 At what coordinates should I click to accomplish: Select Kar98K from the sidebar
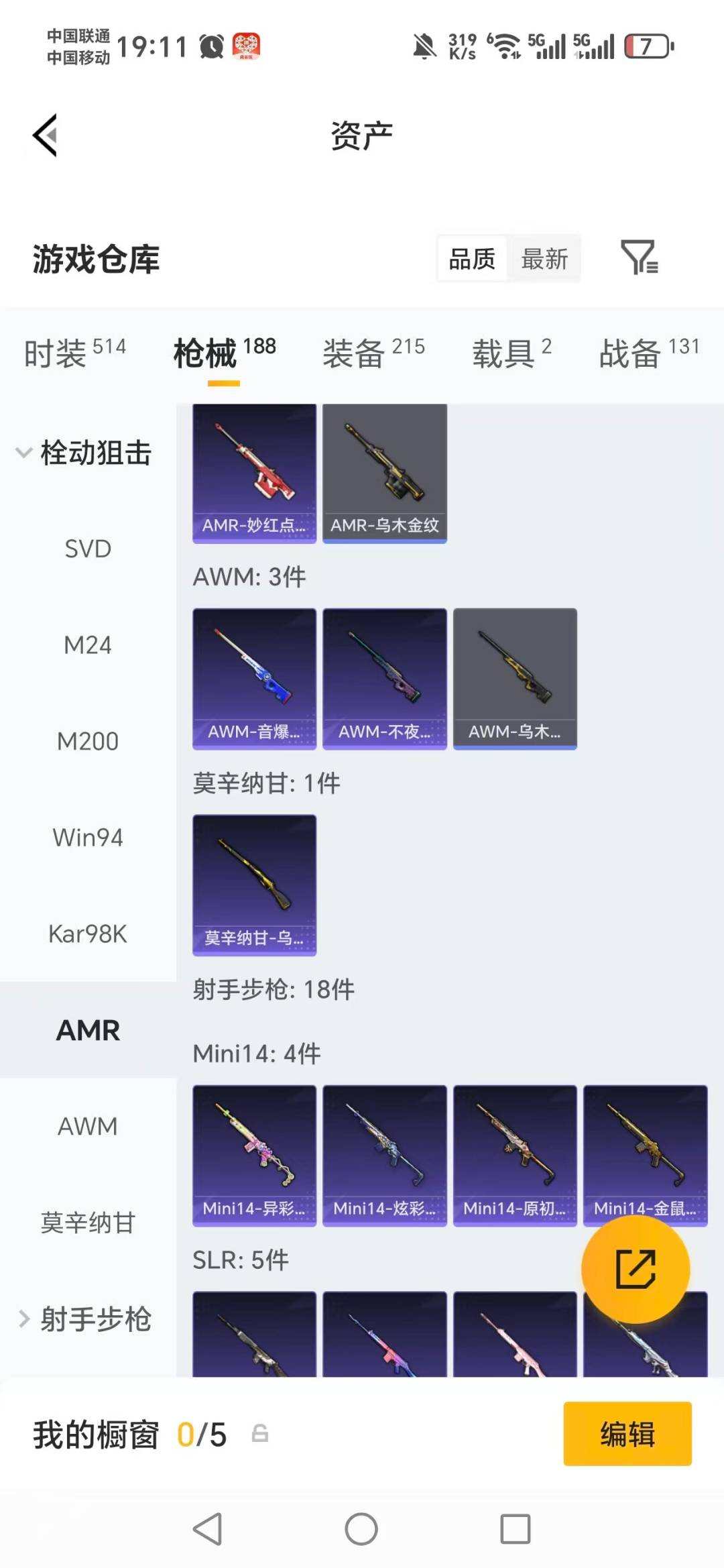88,934
